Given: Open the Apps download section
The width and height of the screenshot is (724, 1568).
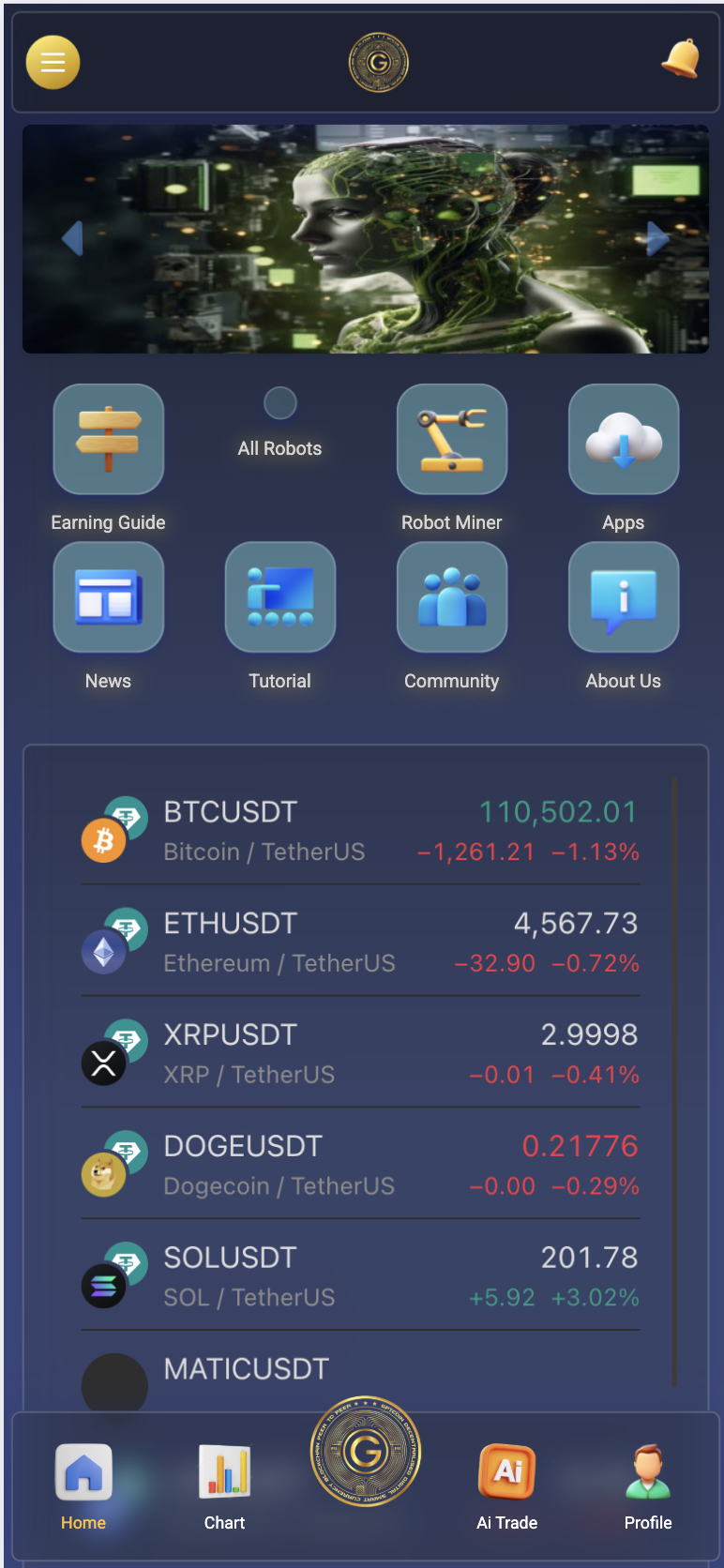Looking at the screenshot, I should coord(624,440).
